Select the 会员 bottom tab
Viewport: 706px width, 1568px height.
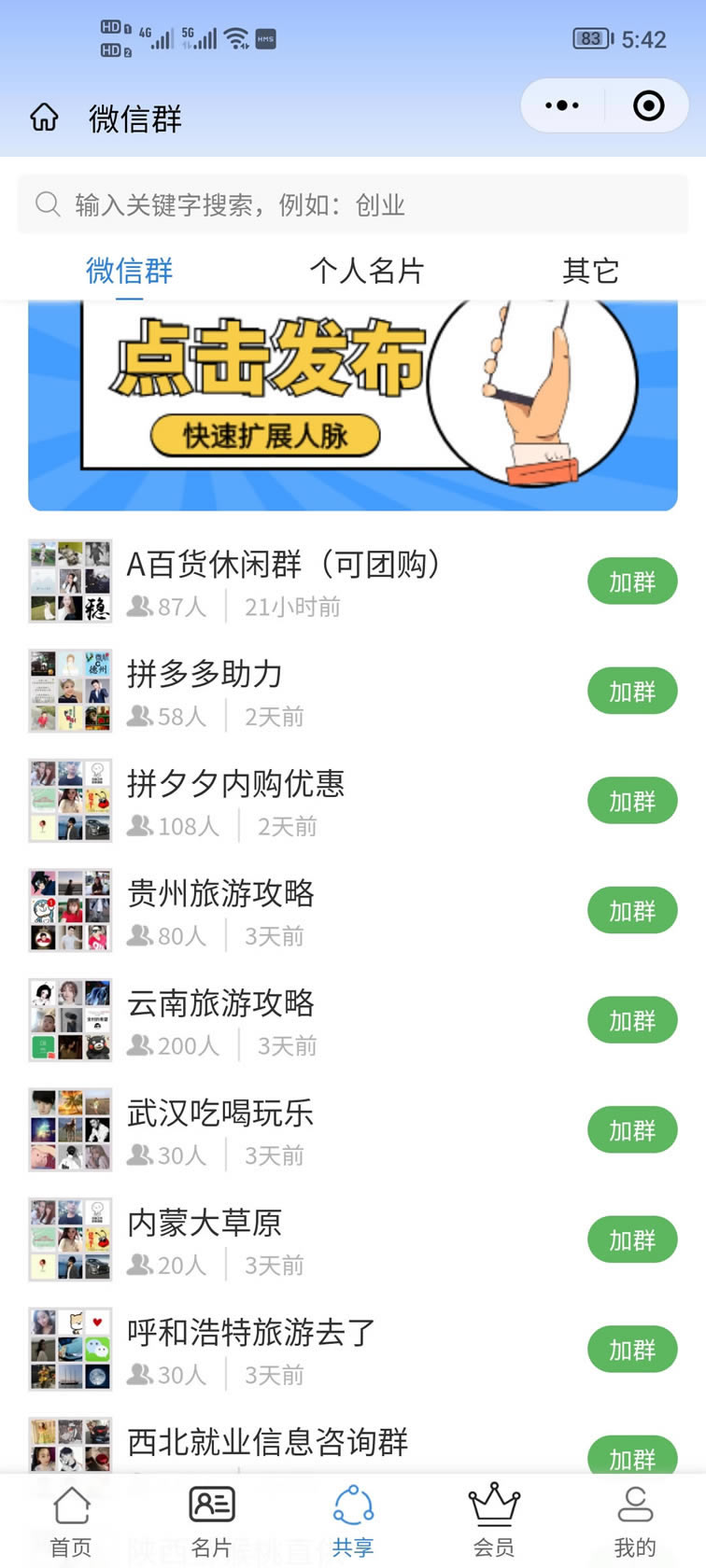pos(494,1520)
